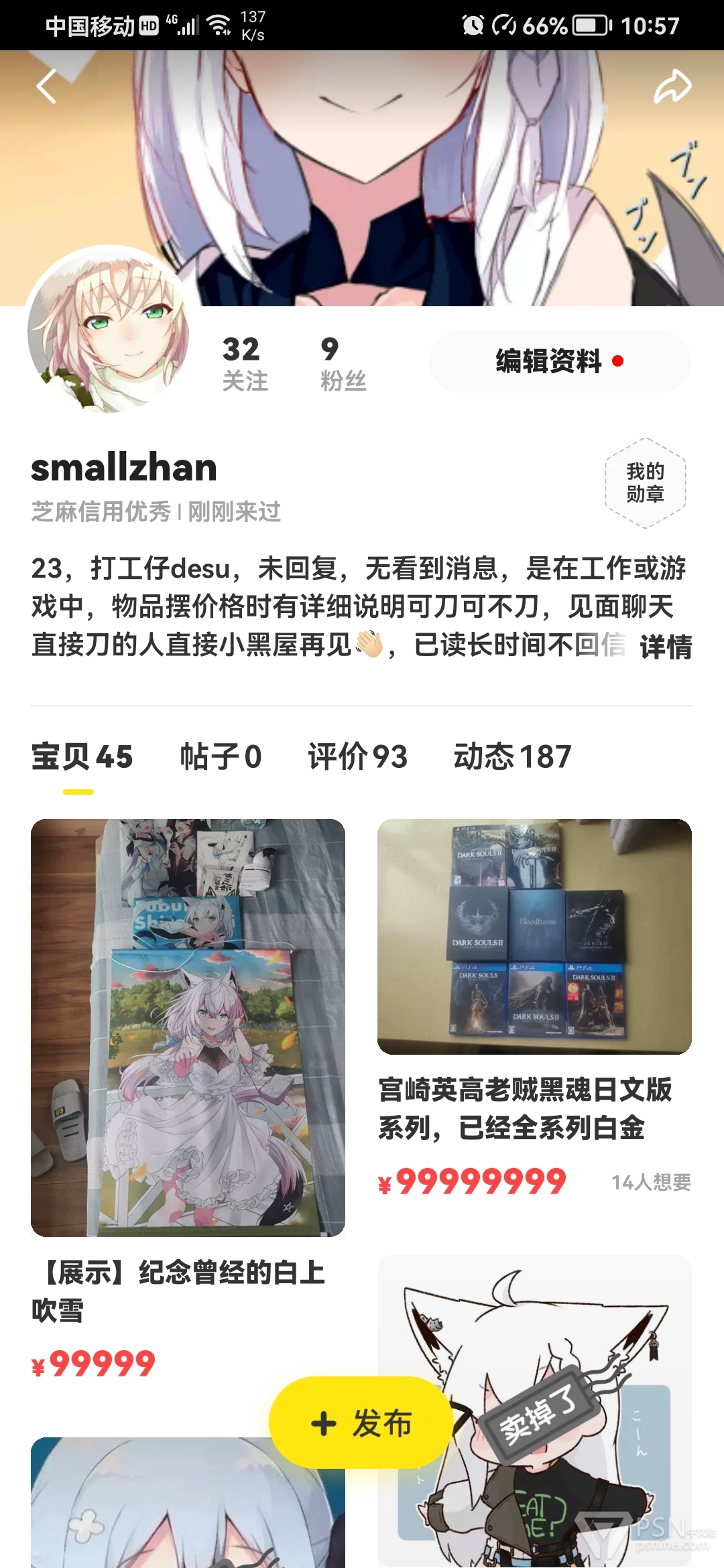Tap the yellow 发布 publish button
724x1568 pixels.
[361, 1423]
